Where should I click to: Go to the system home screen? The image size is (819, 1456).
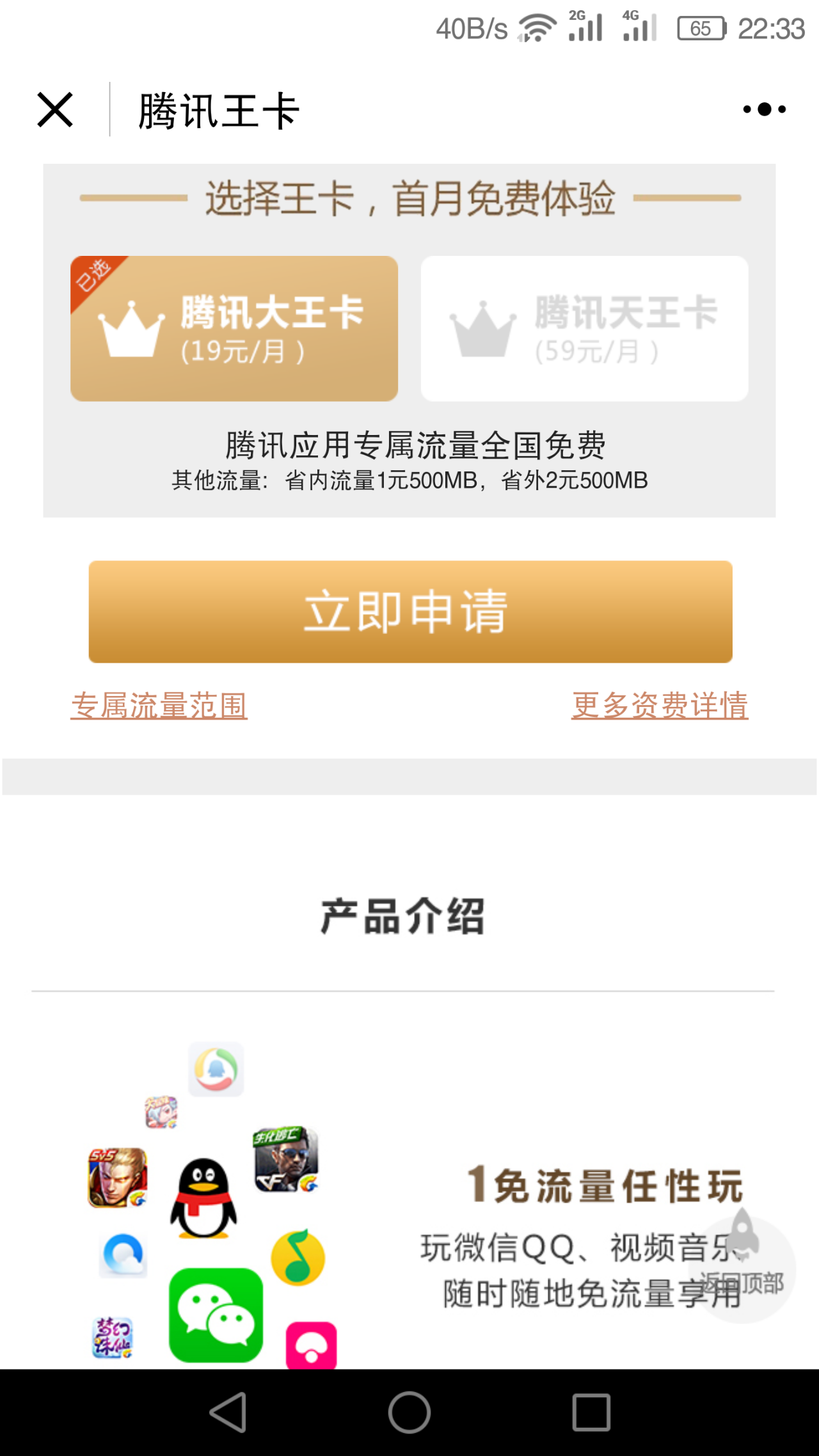(x=409, y=1412)
